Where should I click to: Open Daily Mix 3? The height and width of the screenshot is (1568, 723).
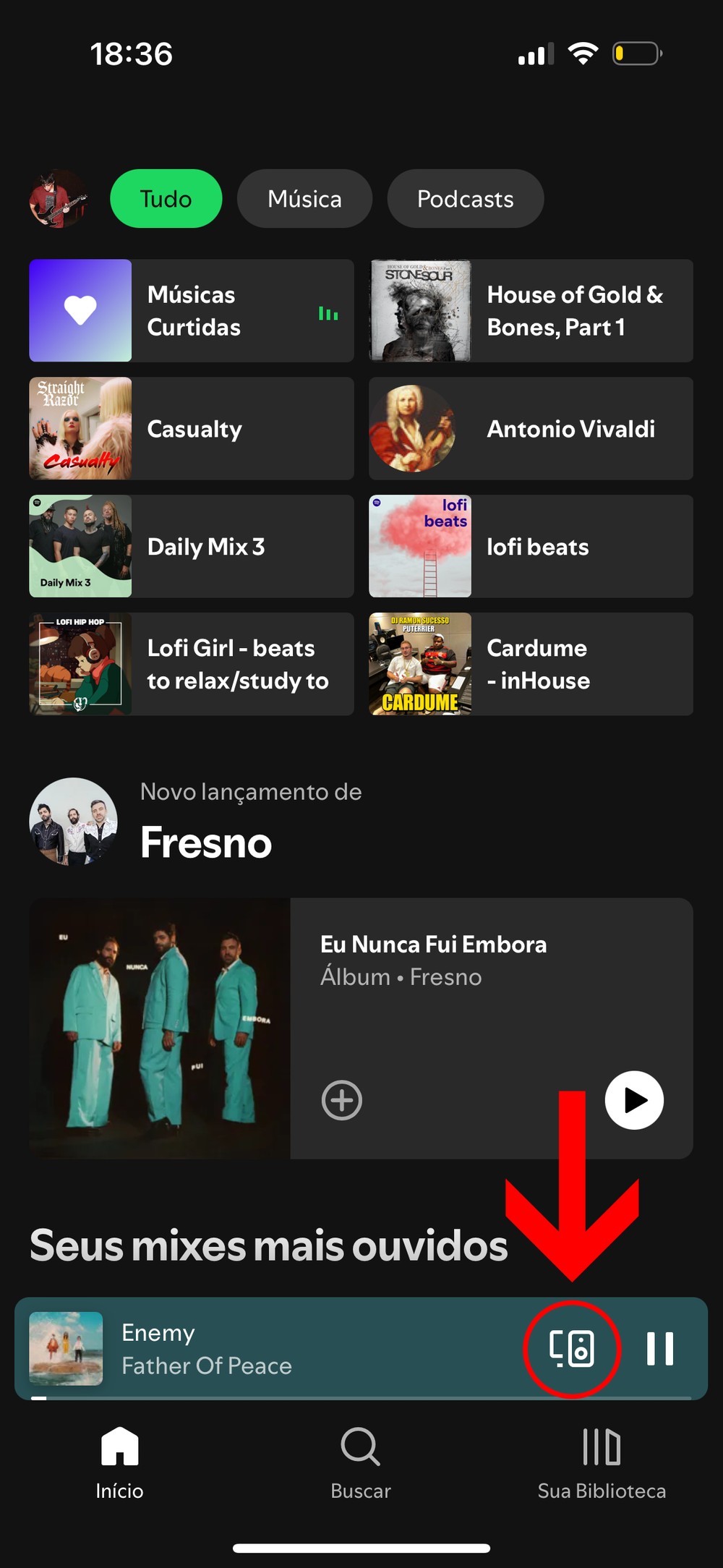(x=192, y=547)
